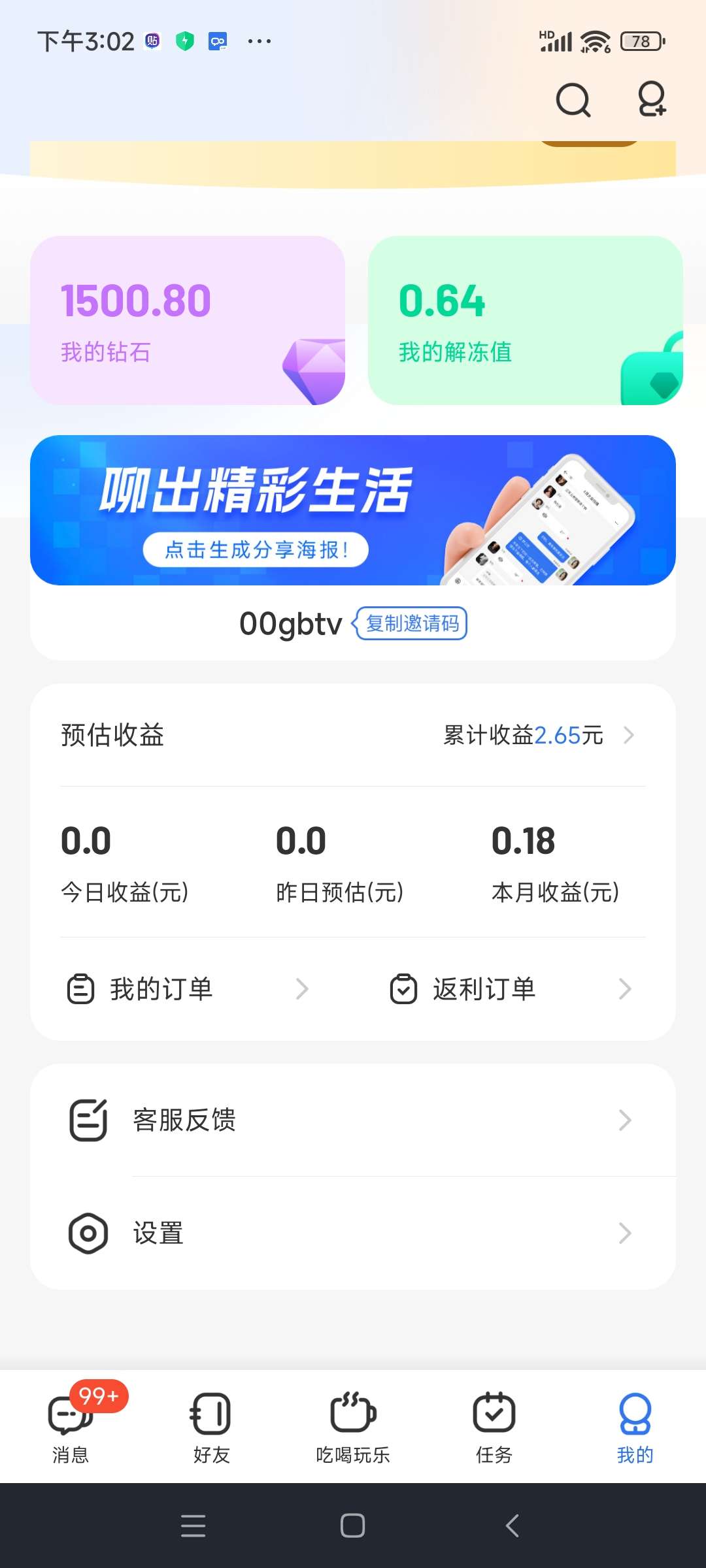Switch to the 消息 tab
Image resolution: width=706 pixels, height=1568 pixels.
coord(71,1427)
